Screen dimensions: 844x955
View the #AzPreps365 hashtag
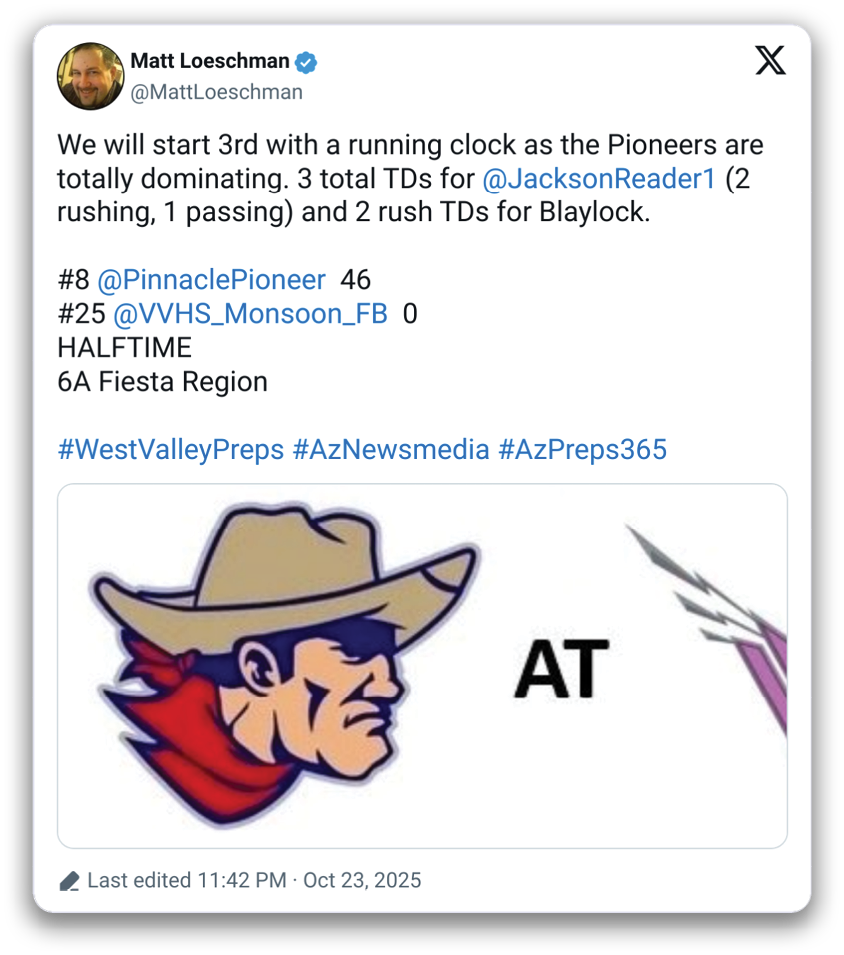click(x=582, y=449)
